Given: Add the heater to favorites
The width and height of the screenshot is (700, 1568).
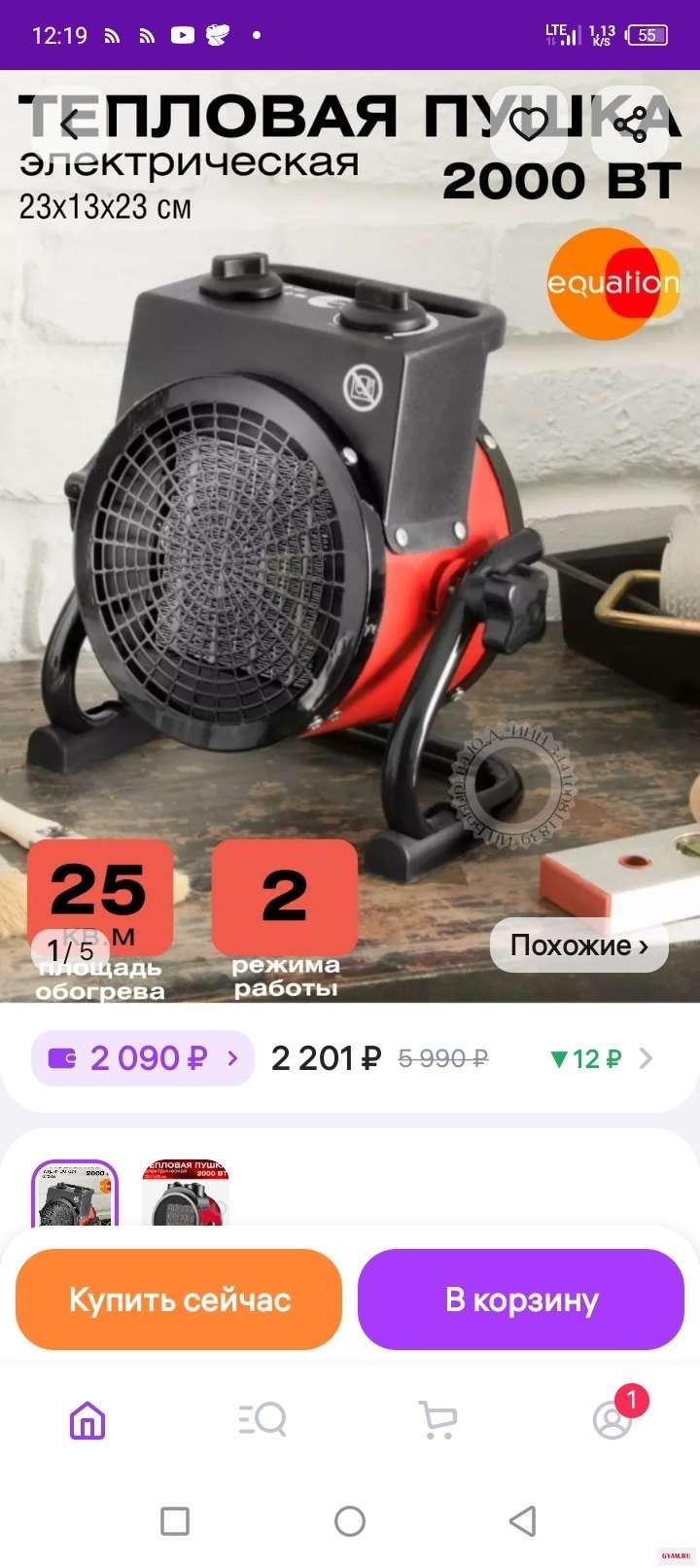Looking at the screenshot, I should pos(529,125).
